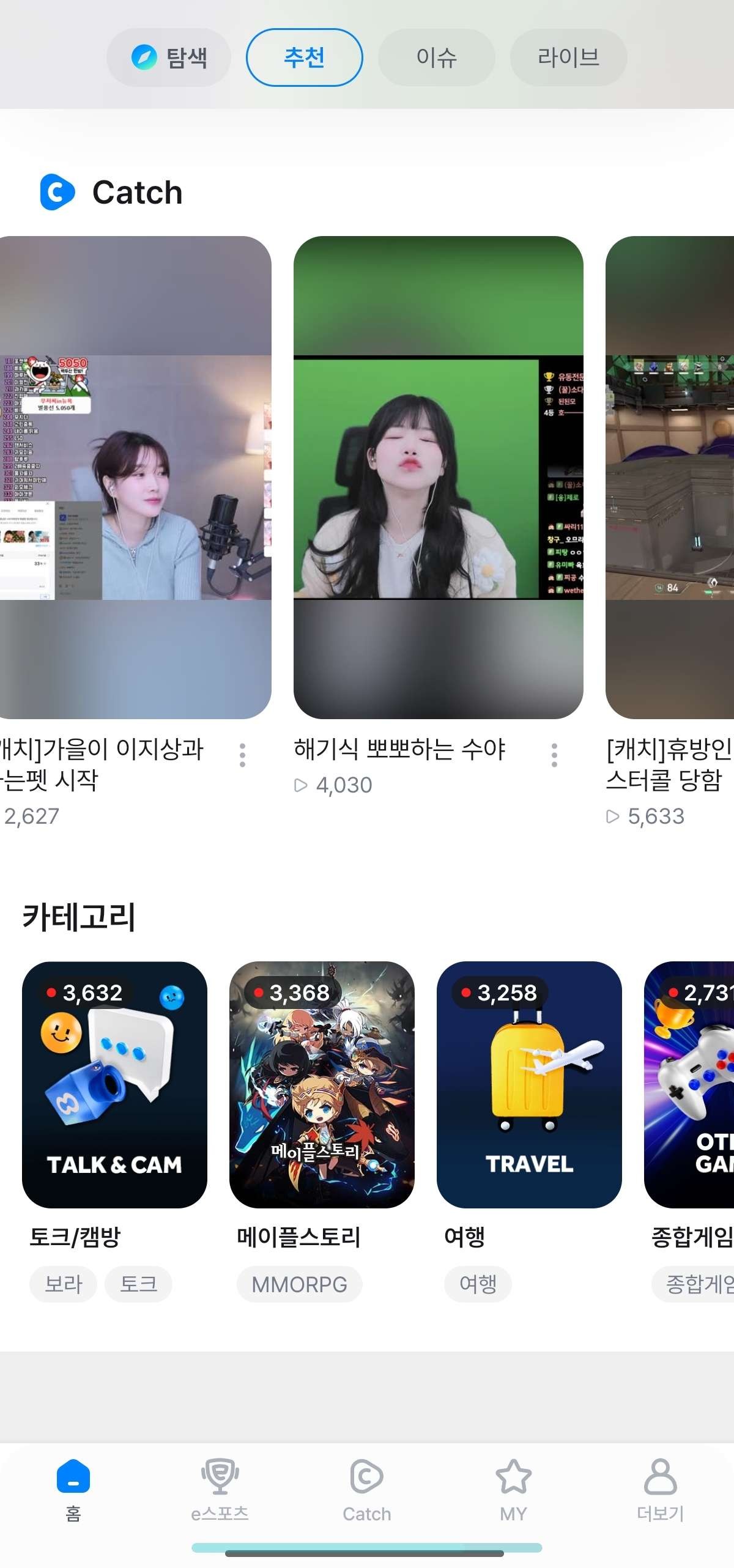Viewport: 734px width, 1568px height.
Task: Select the MMORPG tag chip
Action: pyautogui.click(x=299, y=1284)
